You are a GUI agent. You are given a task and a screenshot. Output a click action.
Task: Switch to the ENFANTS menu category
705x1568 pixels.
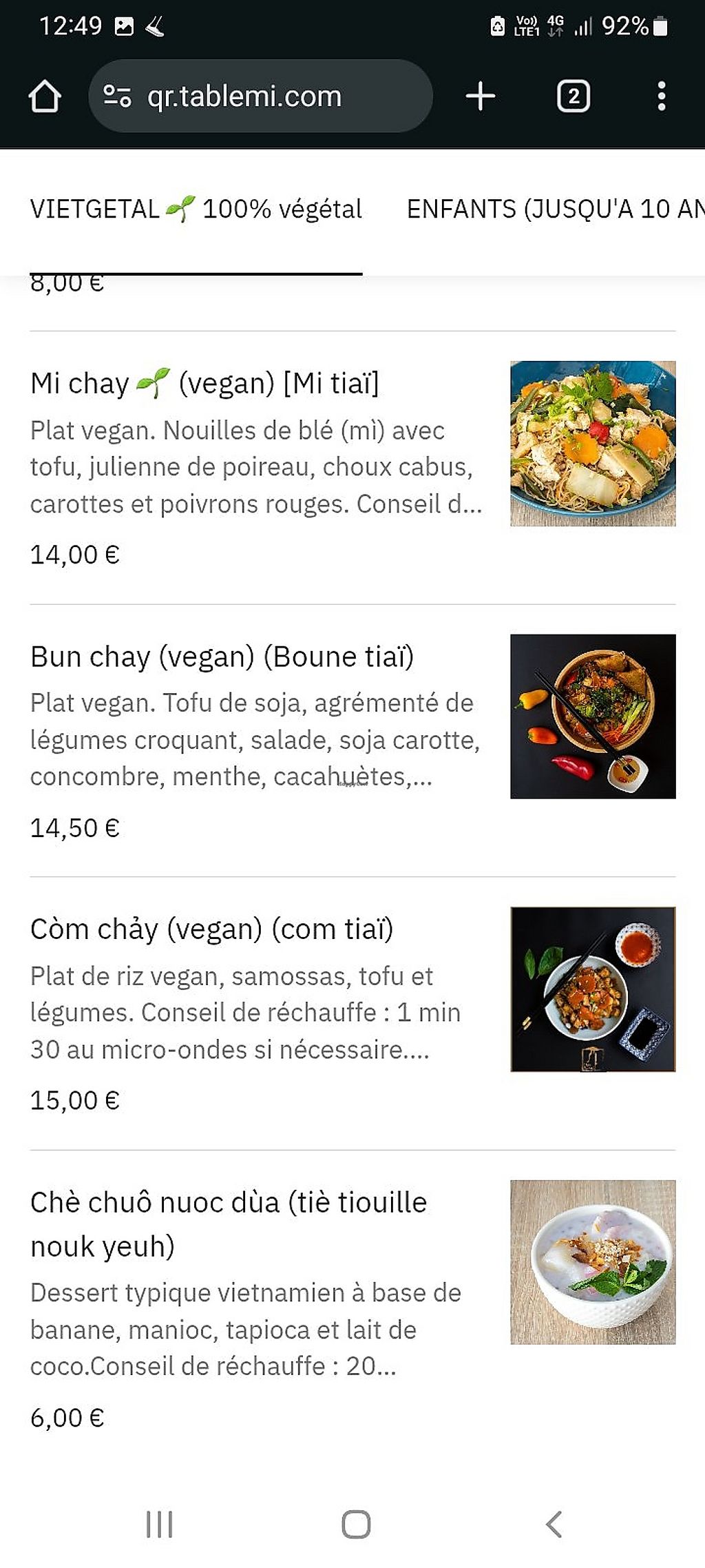[x=555, y=209]
